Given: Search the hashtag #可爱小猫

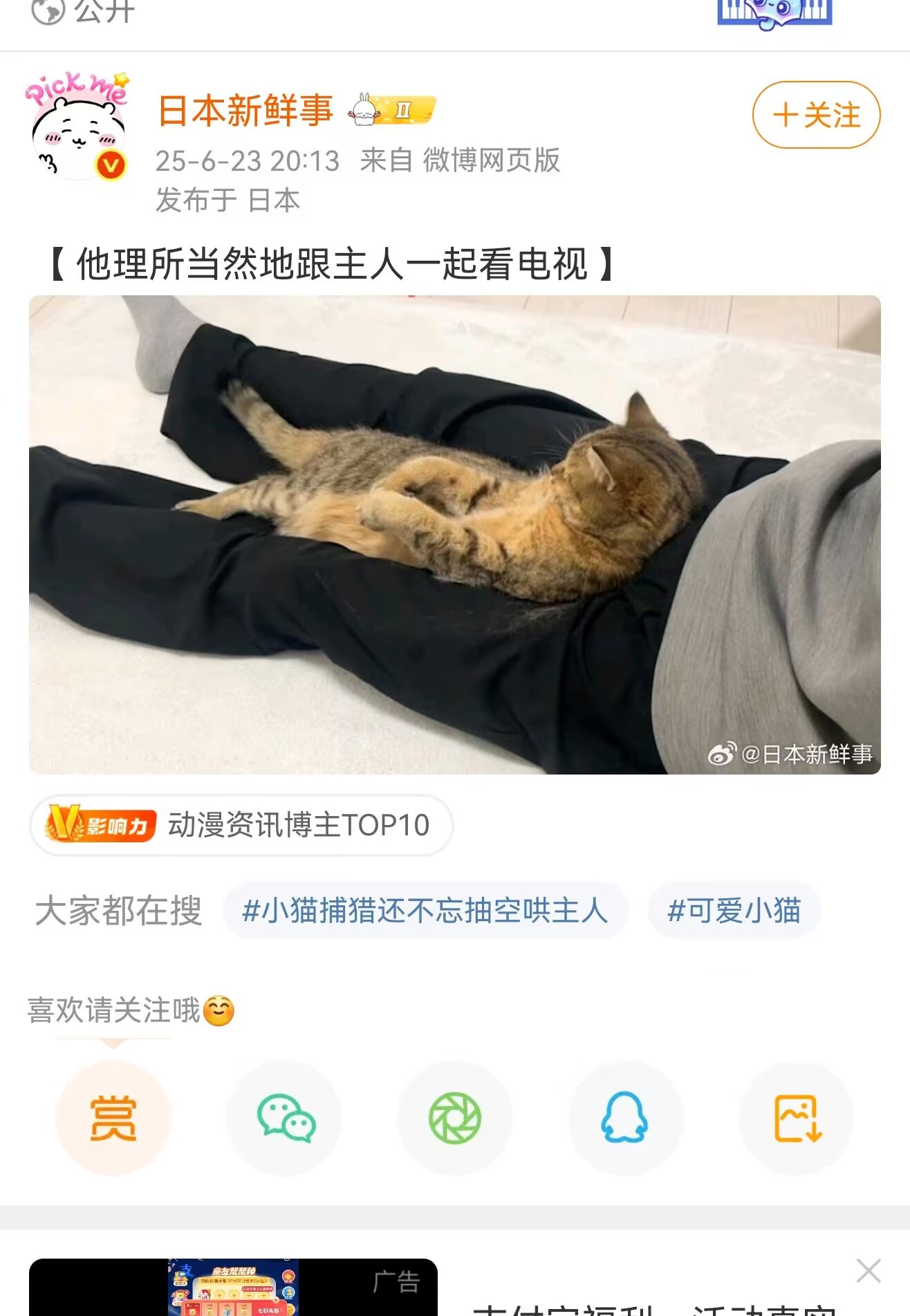Looking at the screenshot, I should (734, 910).
